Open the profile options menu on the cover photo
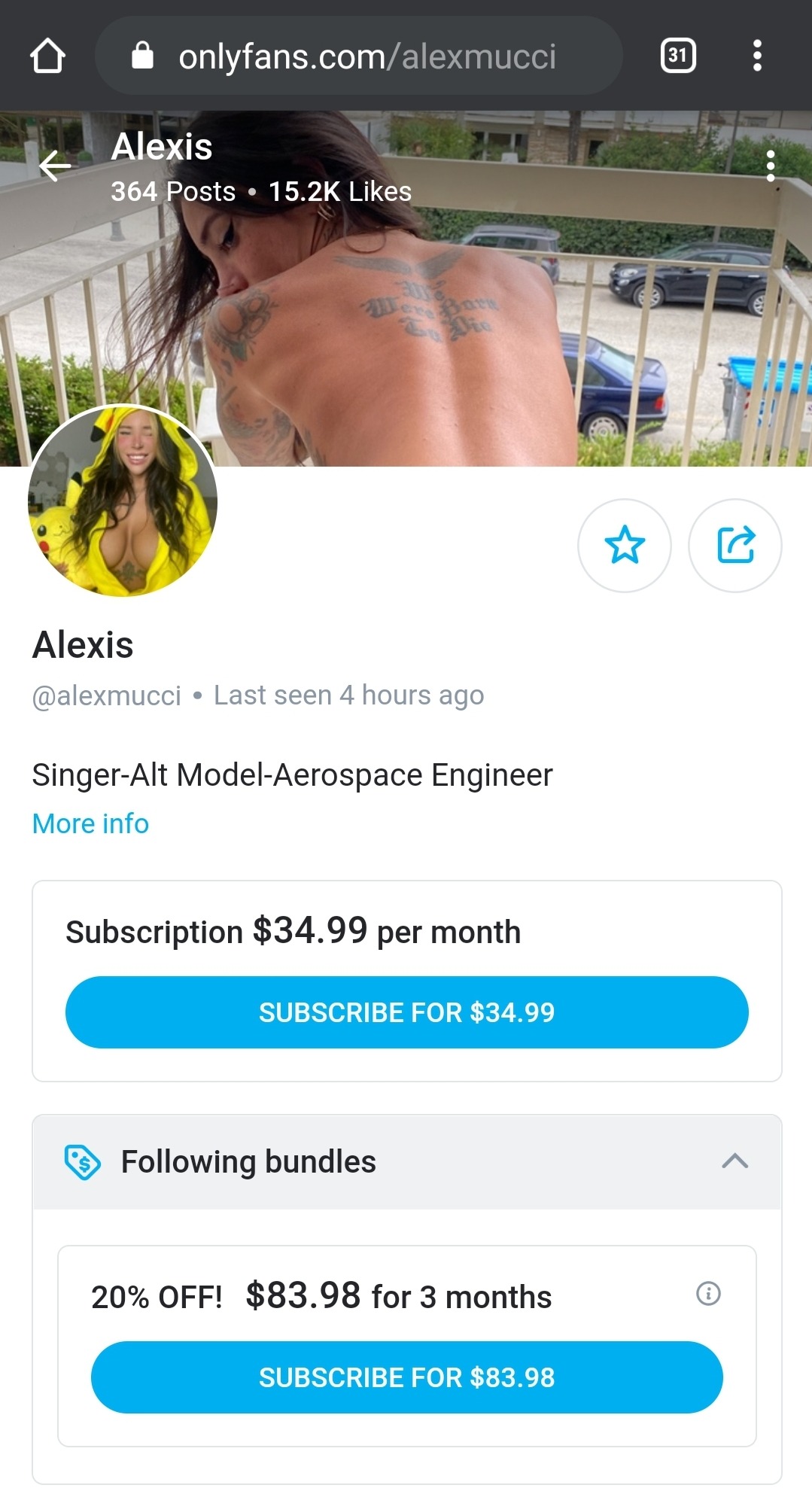This screenshot has width=812, height=1488. 770,166
